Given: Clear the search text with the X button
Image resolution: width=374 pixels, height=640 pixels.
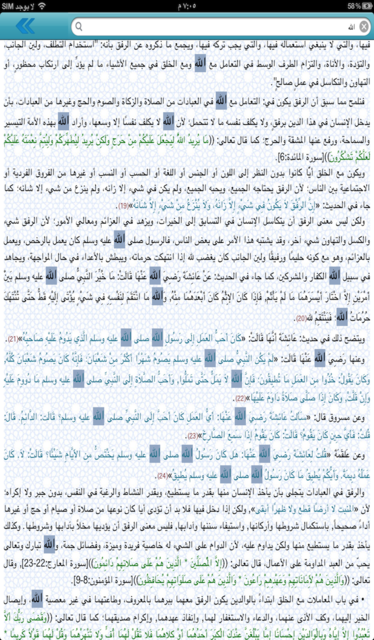Looking at the screenshot, I should tap(363, 27).
